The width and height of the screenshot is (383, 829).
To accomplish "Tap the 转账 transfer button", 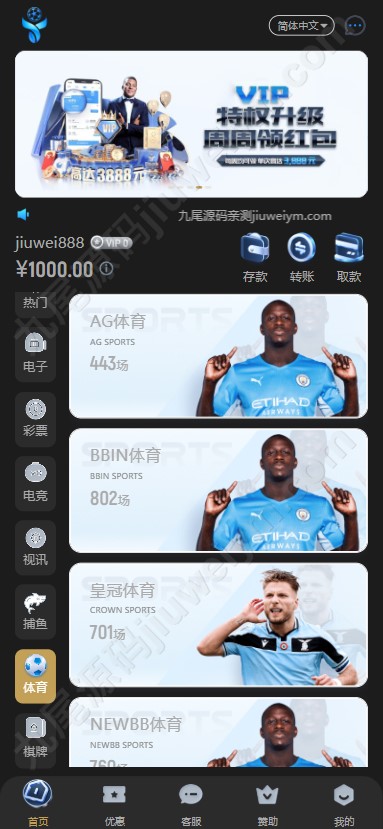I will 302,258.
